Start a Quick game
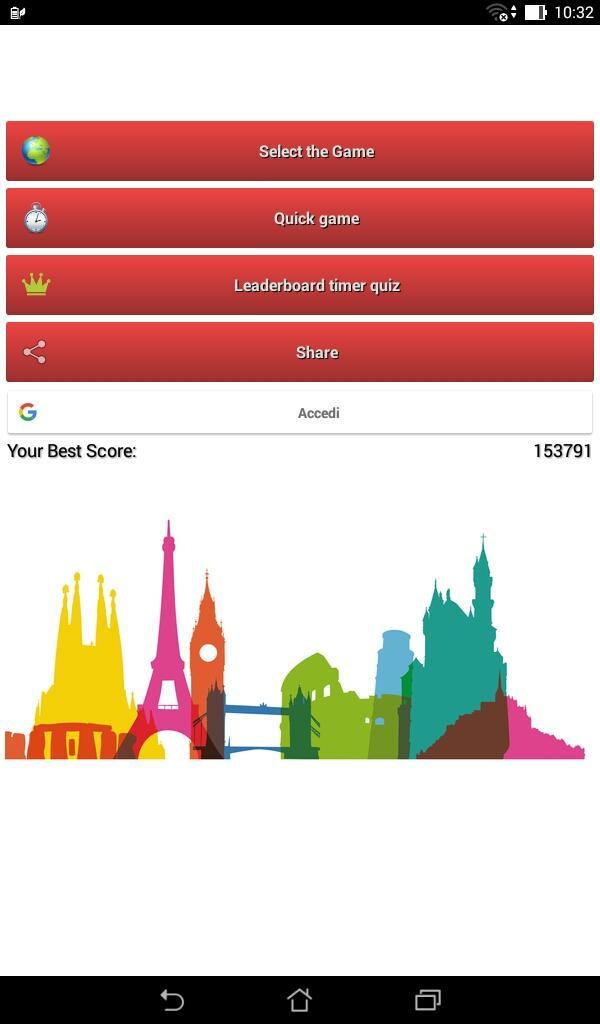Viewport: 600px width, 1024px height. (300, 218)
